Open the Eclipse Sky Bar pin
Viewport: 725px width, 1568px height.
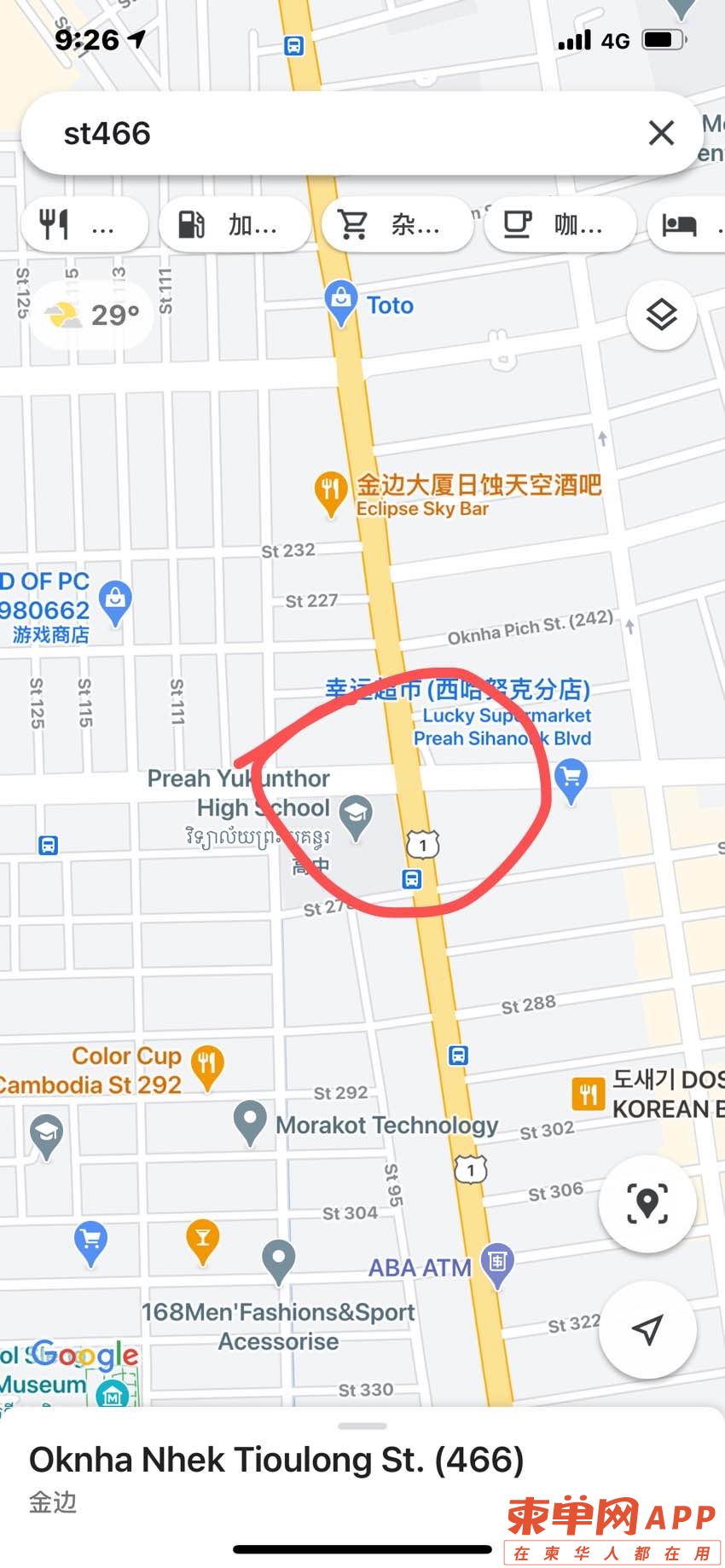330,492
